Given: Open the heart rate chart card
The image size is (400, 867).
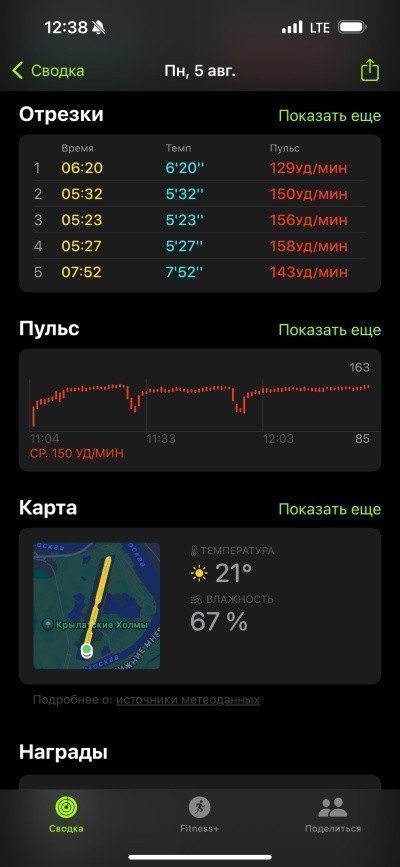Looking at the screenshot, I should [x=200, y=410].
